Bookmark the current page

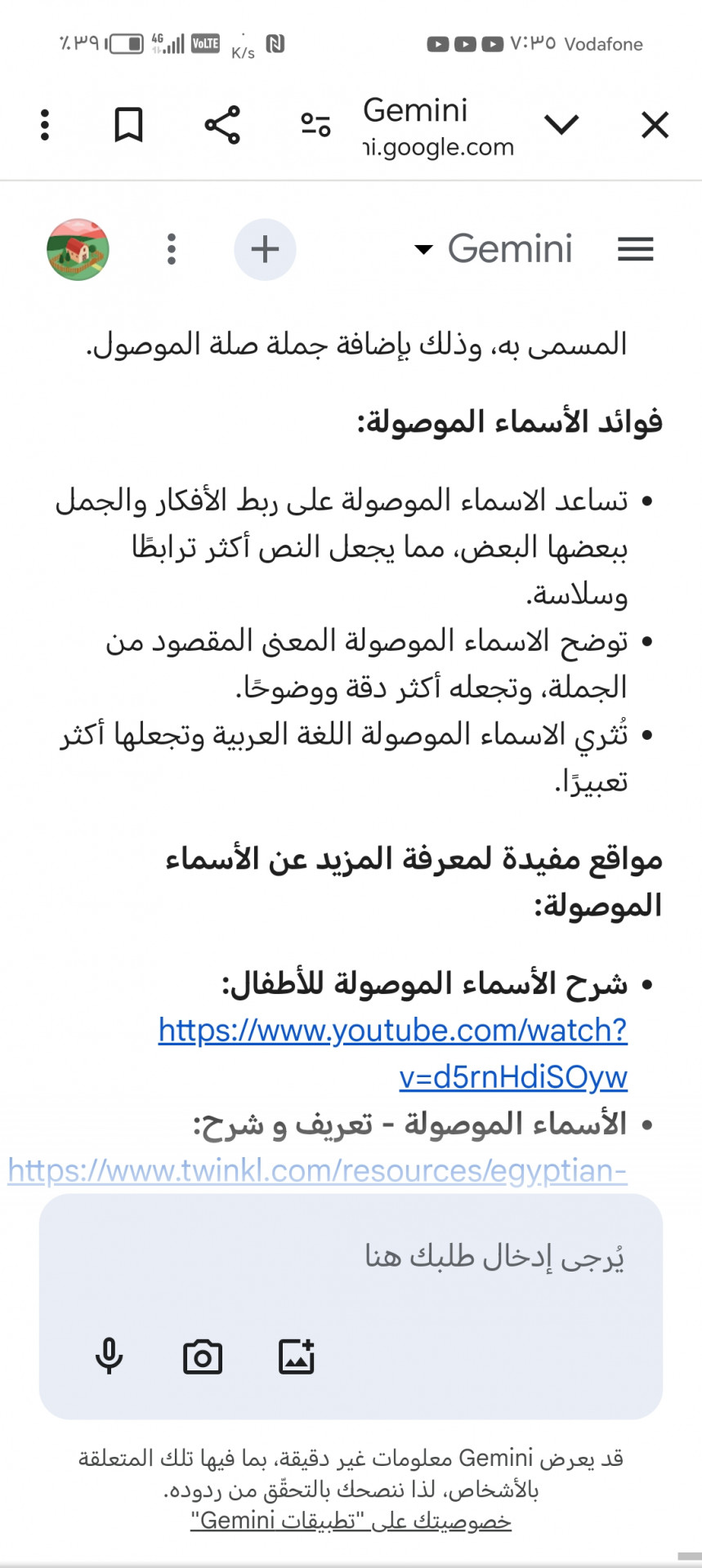[x=128, y=125]
